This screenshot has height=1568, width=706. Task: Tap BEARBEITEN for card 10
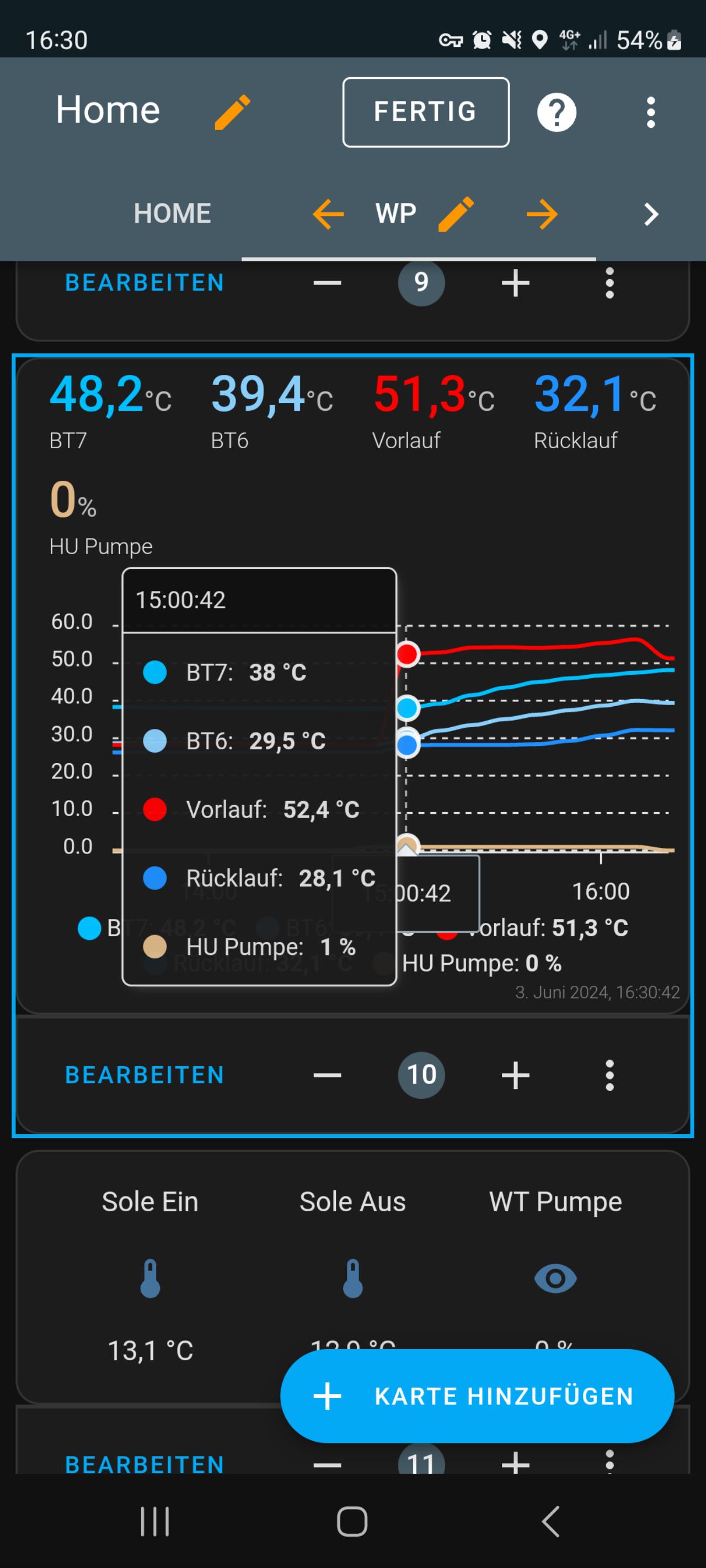[x=145, y=1075]
